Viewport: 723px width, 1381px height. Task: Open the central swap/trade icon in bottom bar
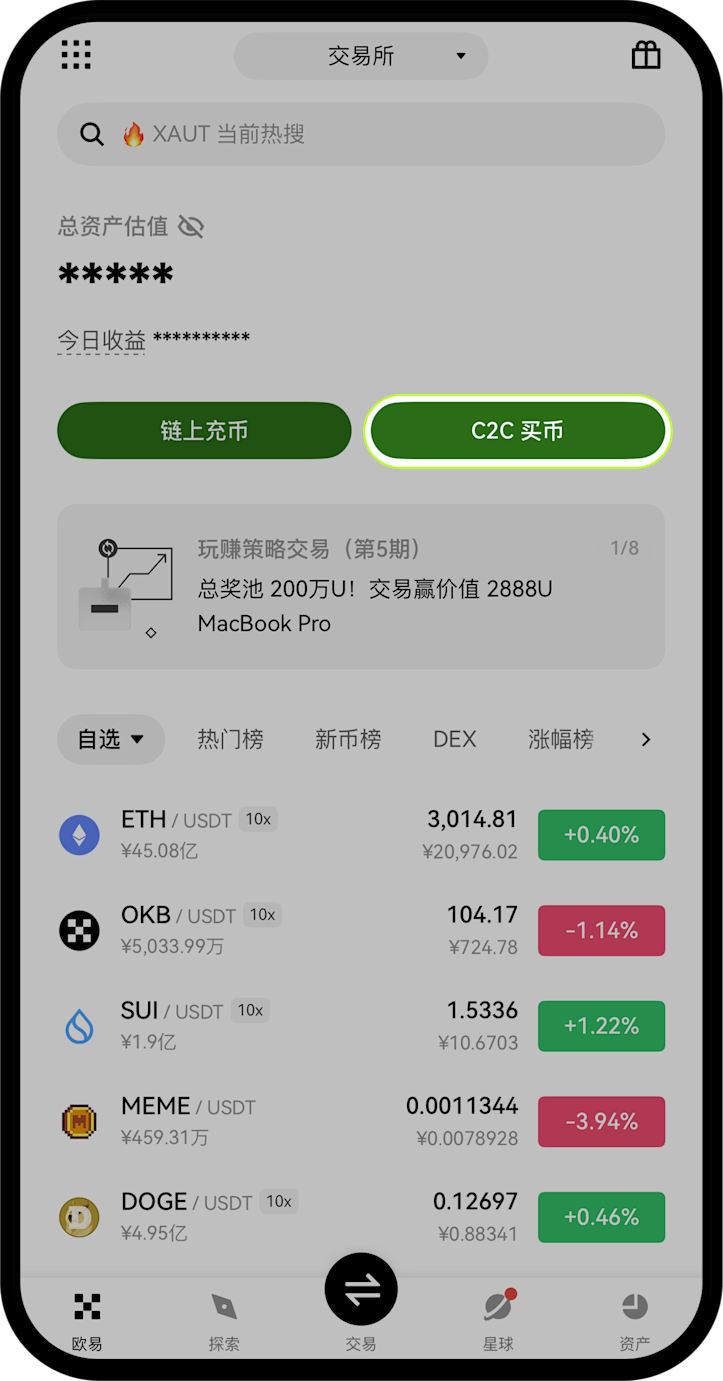pos(361,1289)
